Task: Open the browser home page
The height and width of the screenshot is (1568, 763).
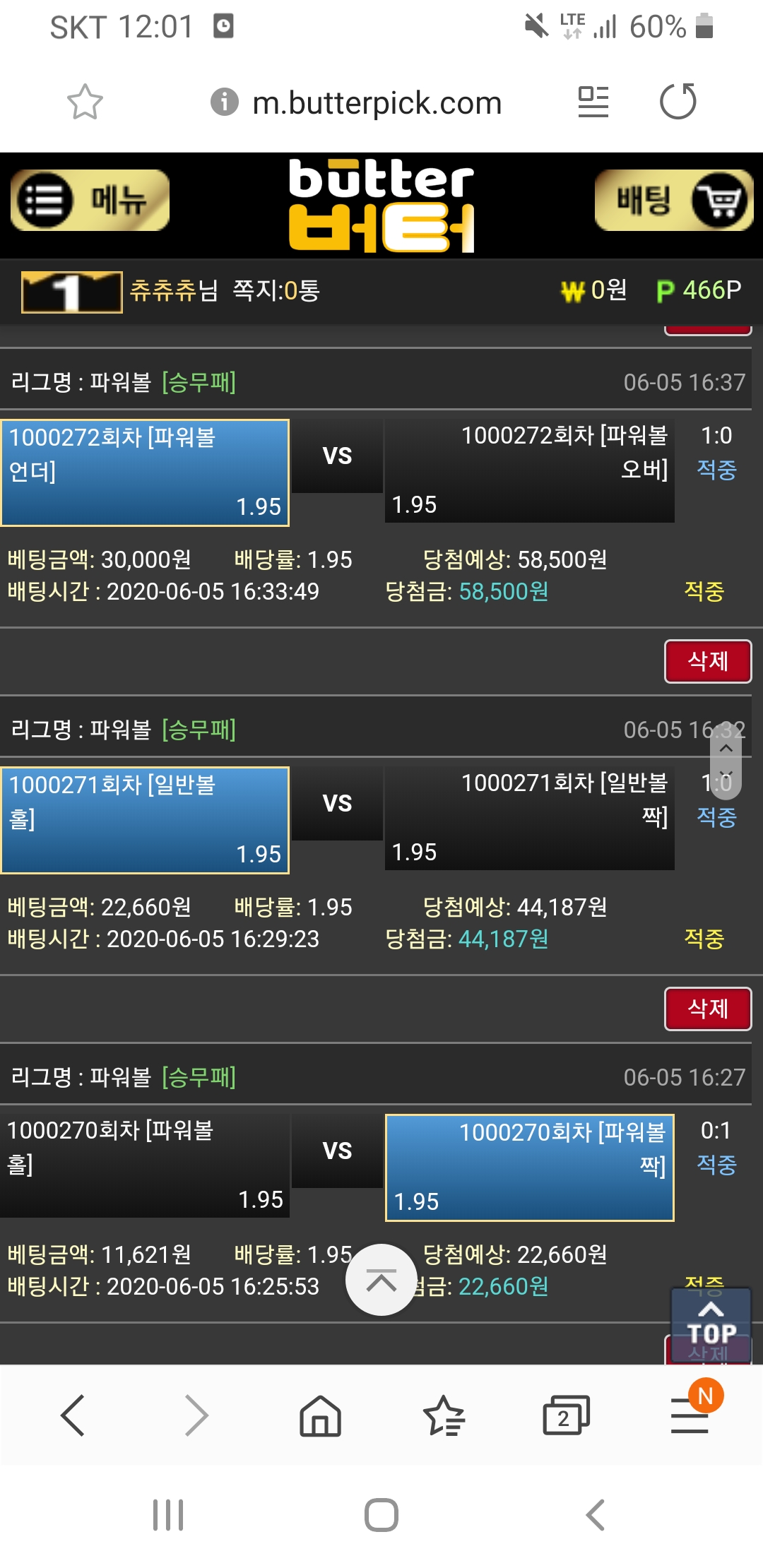Action: 320,1415
